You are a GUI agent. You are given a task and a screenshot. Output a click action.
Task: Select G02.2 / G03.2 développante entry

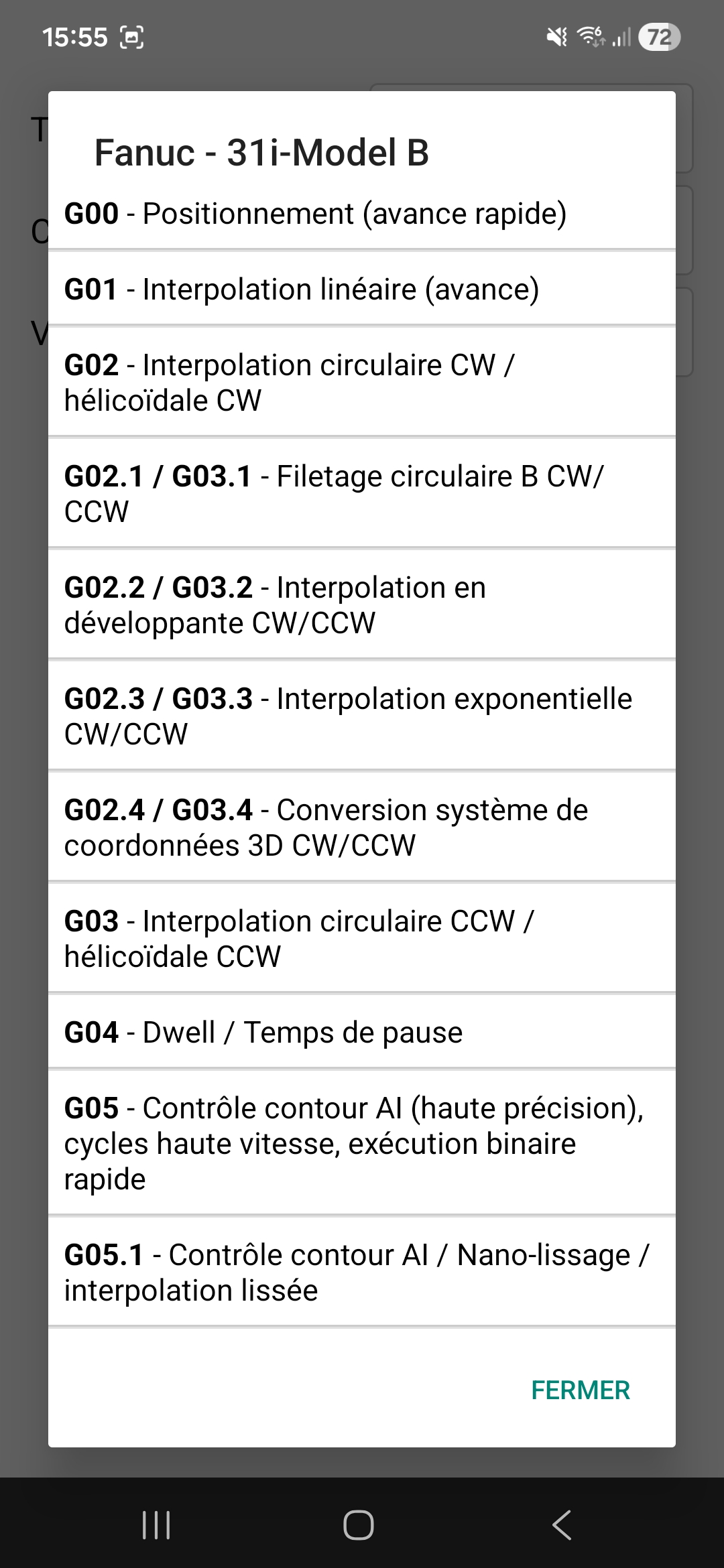tap(362, 604)
